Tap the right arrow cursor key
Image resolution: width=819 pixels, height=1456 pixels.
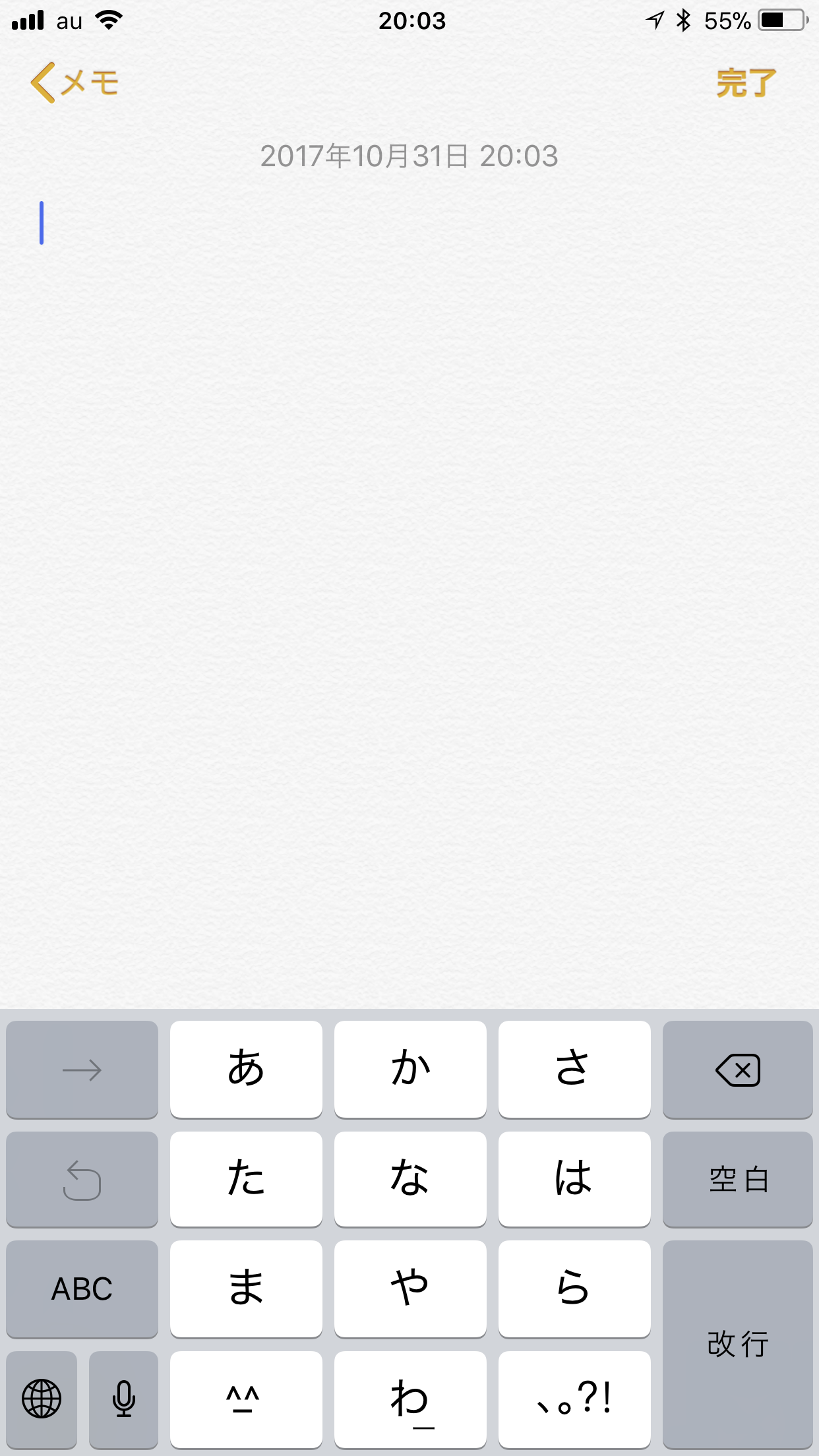(82, 1070)
